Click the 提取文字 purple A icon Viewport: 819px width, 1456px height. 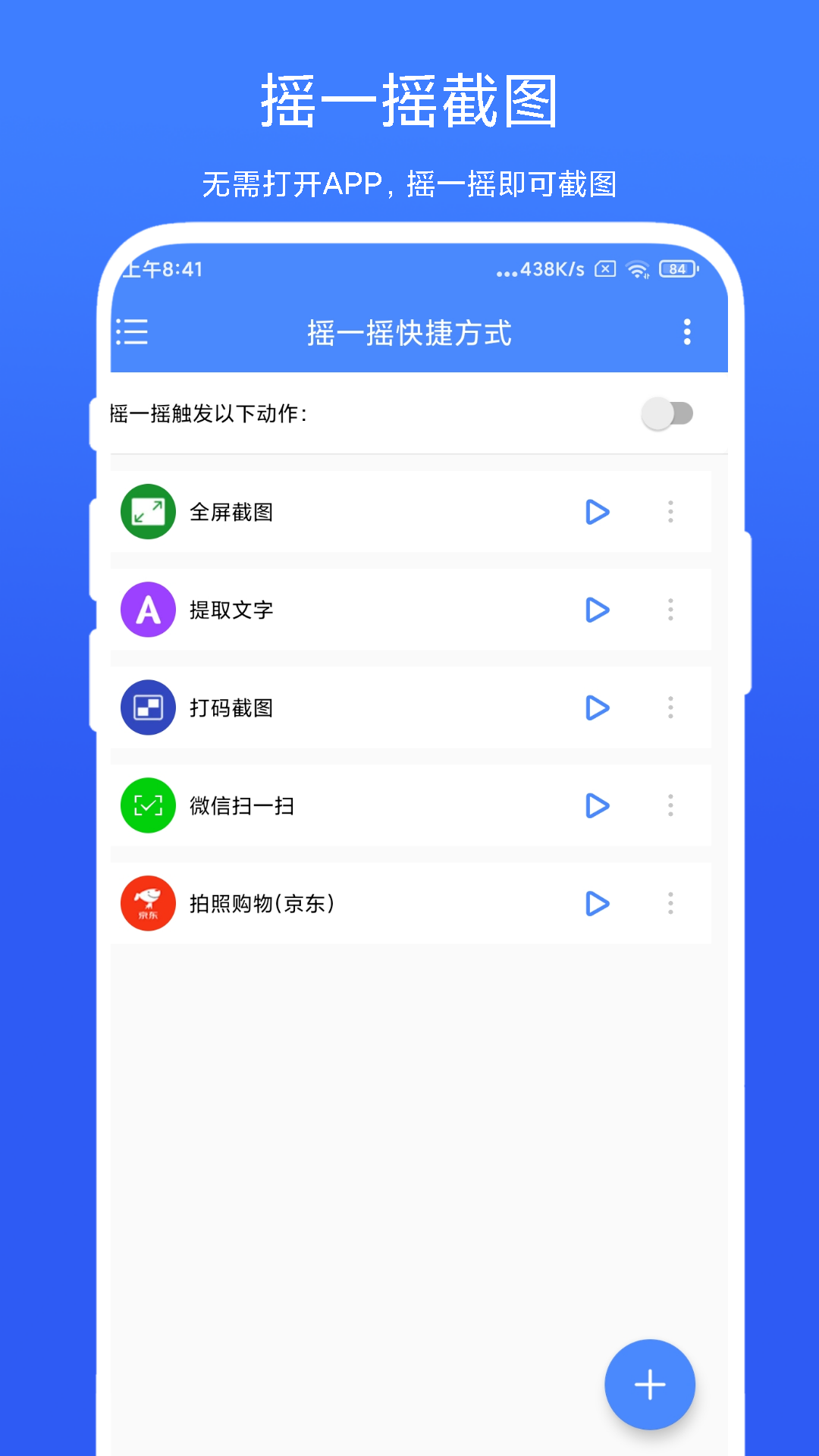tap(147, 609)
